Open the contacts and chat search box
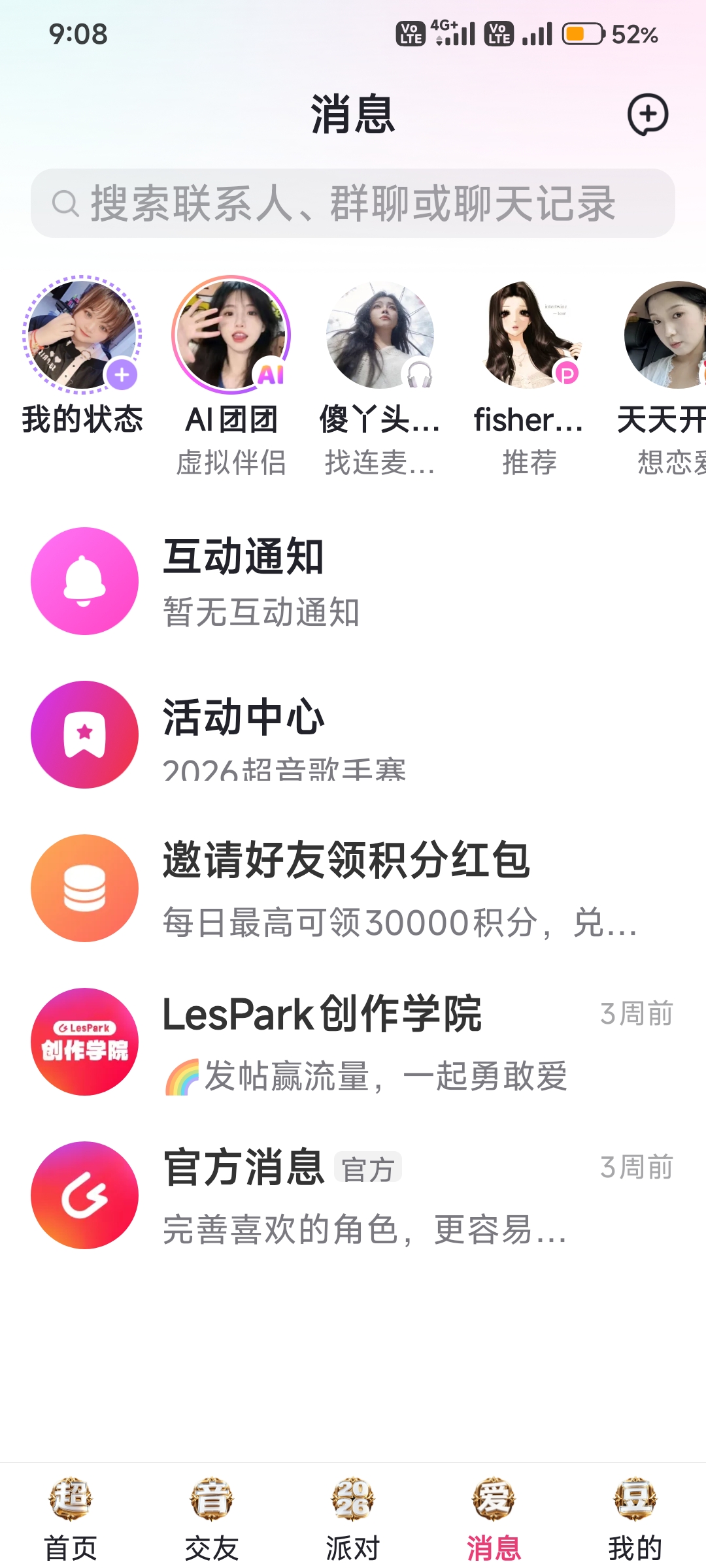The height and width of the screenshot is (1568, 706). point(353,203)
